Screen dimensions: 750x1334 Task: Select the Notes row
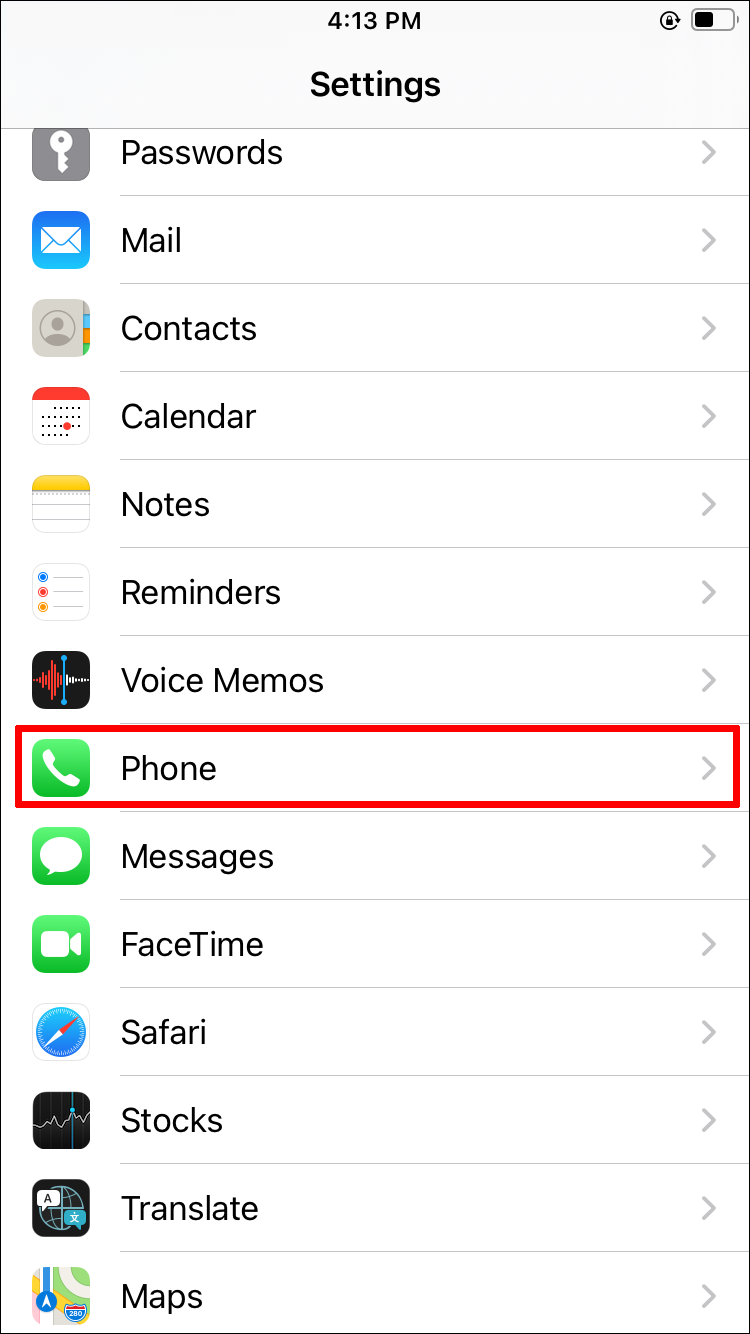(x=375, y=505)
